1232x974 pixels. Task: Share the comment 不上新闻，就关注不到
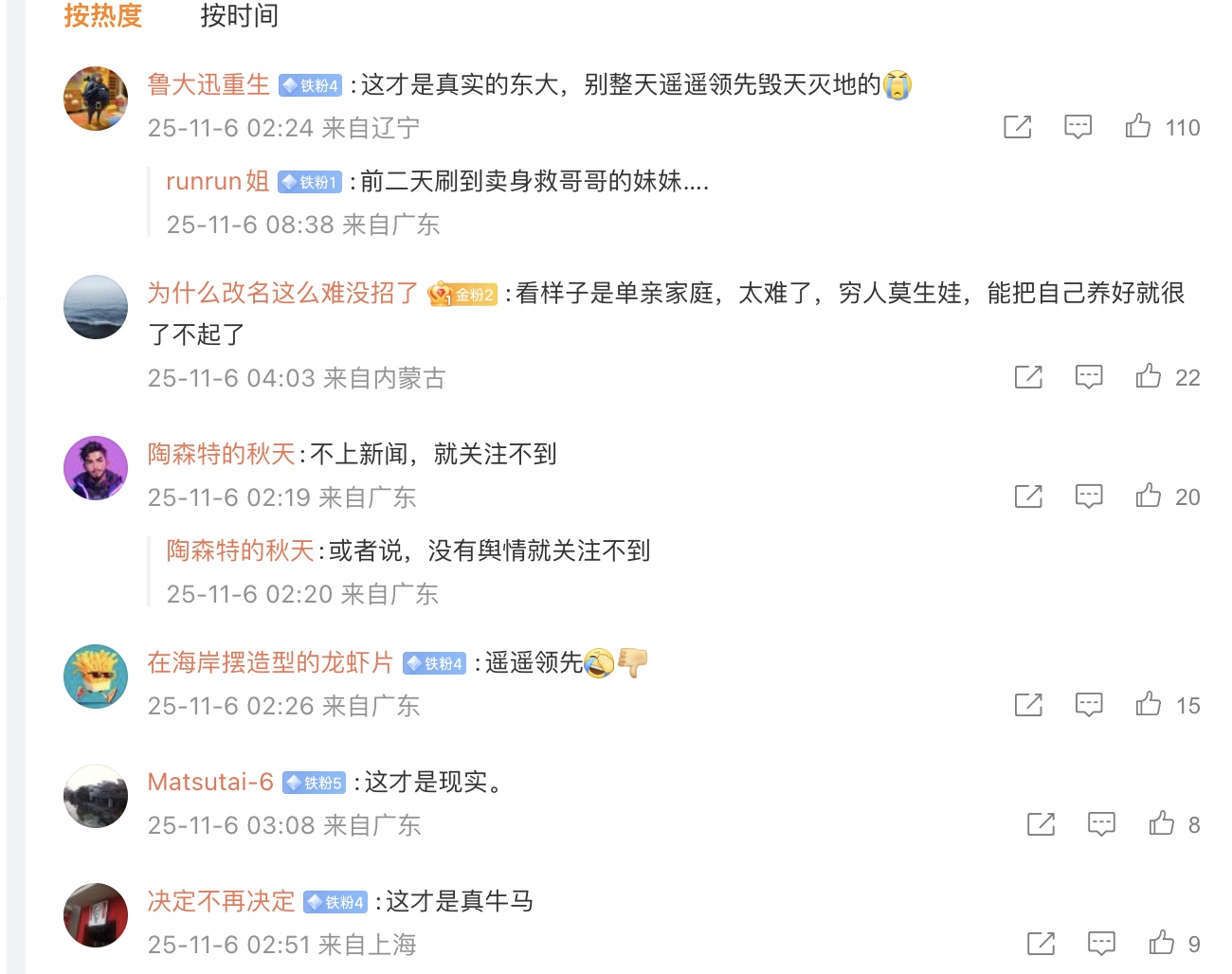tap(1028, 496)
